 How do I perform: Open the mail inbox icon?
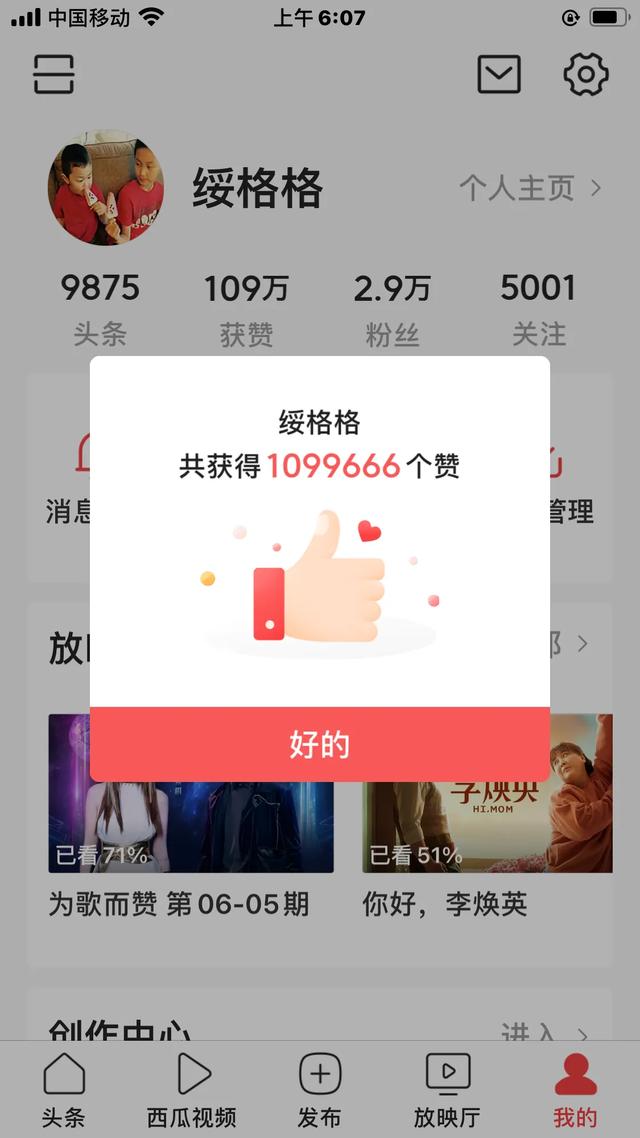(499, 74)
